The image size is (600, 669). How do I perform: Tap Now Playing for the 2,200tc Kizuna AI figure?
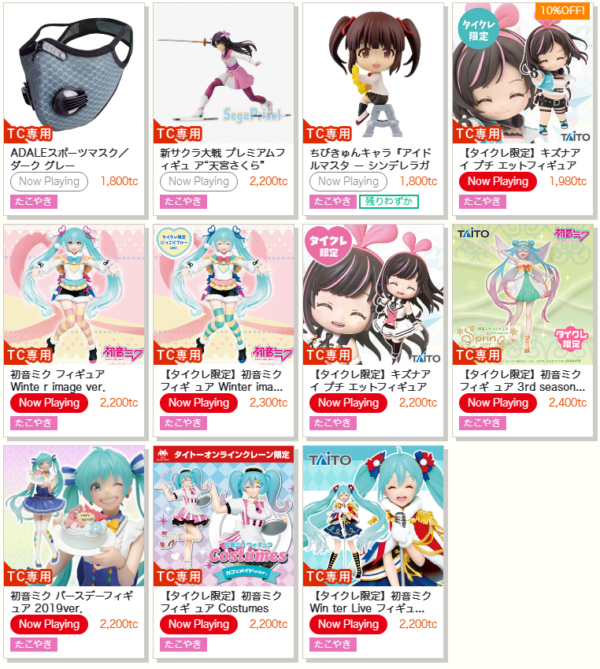click(x=347, y=403)
